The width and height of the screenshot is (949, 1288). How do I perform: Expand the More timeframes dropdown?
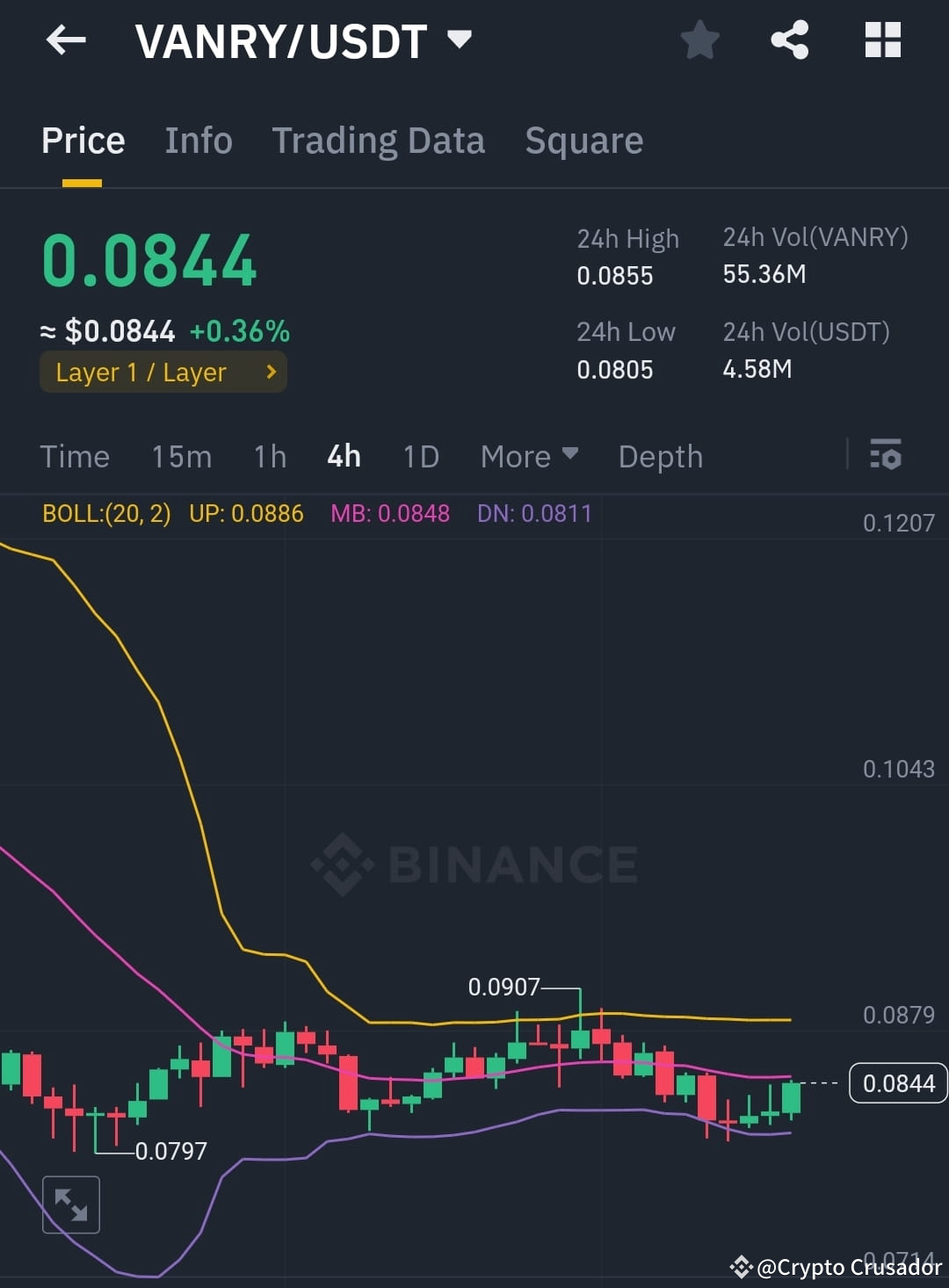[x=528, y=456]
